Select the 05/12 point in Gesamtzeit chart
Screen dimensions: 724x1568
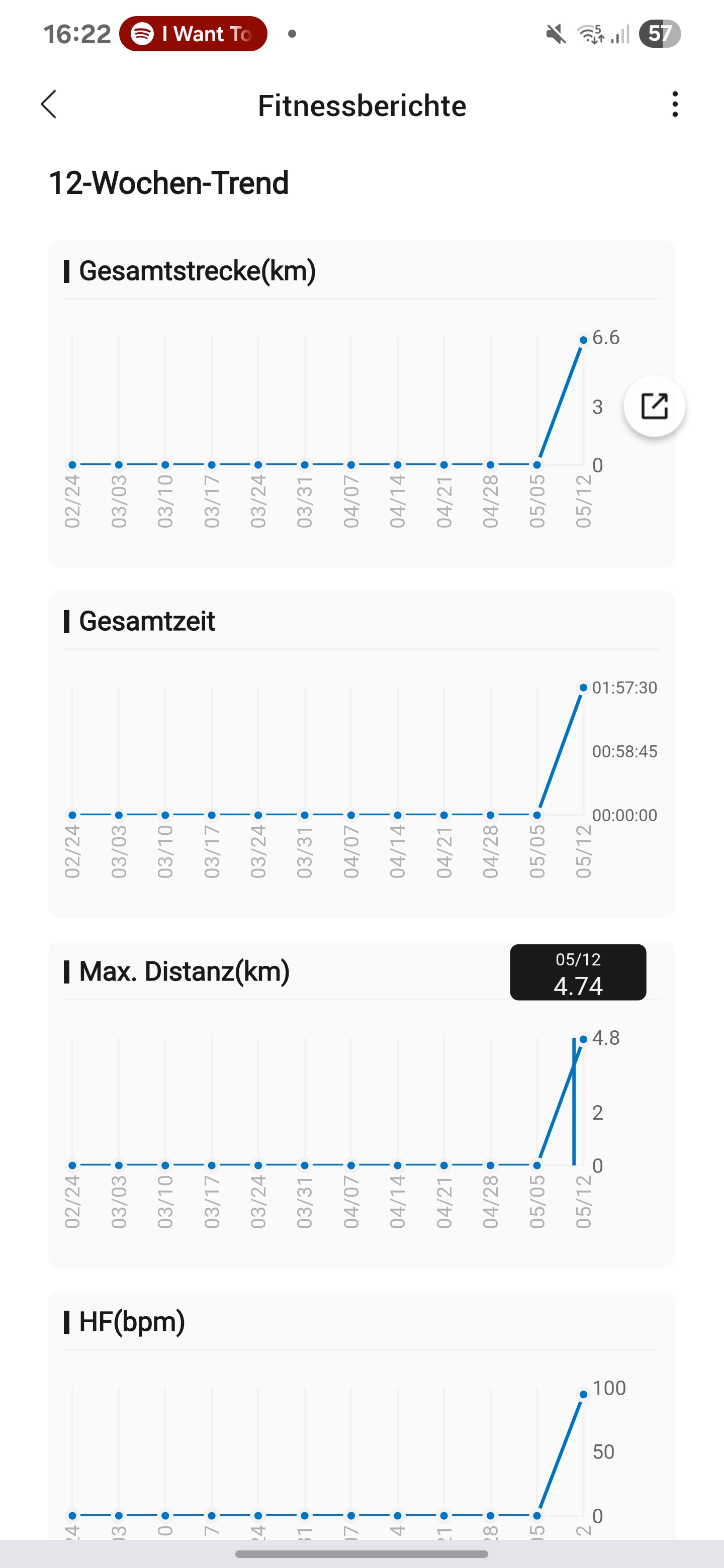click(x=583, y=688)
